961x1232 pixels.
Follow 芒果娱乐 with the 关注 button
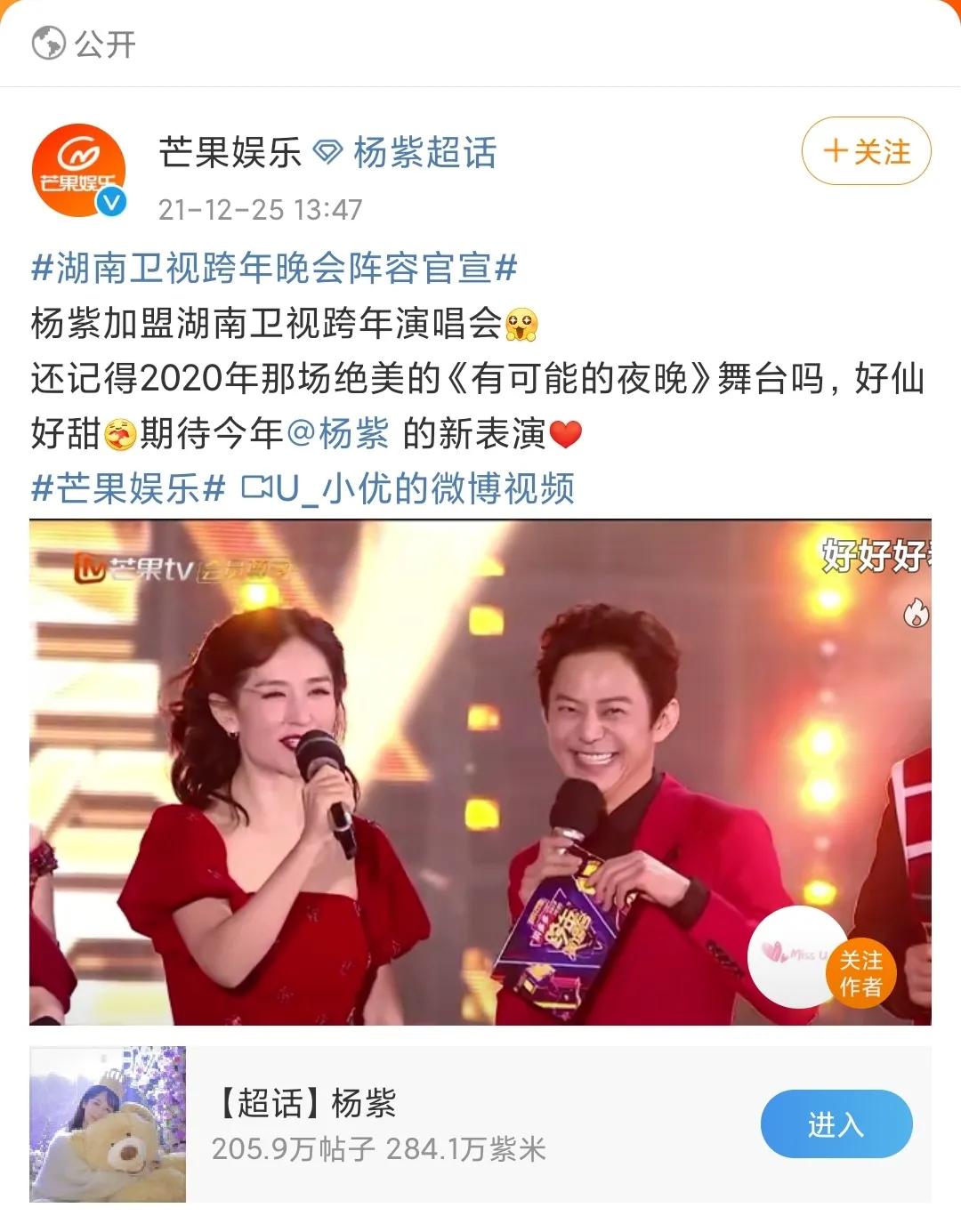[x=866, y=151]
